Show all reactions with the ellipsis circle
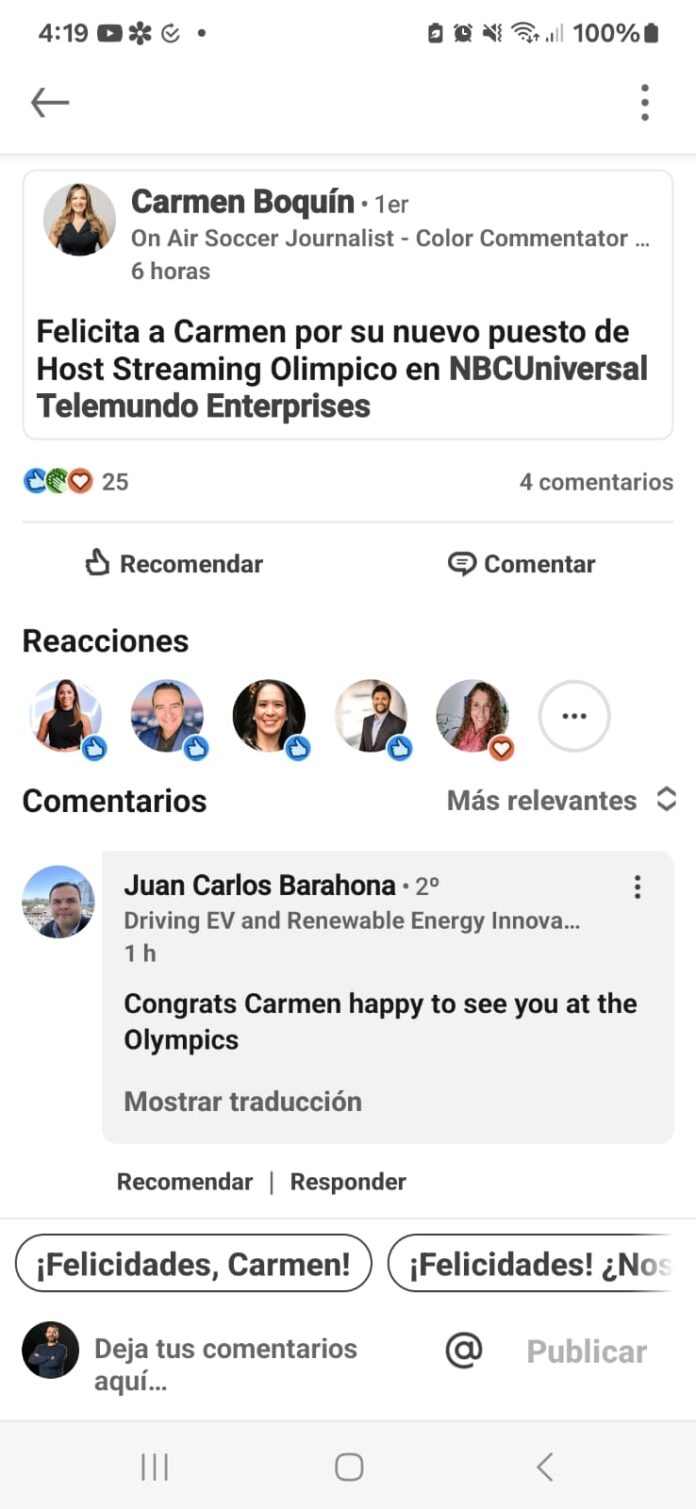696x1509 pixels. click(x=573, y=716)
